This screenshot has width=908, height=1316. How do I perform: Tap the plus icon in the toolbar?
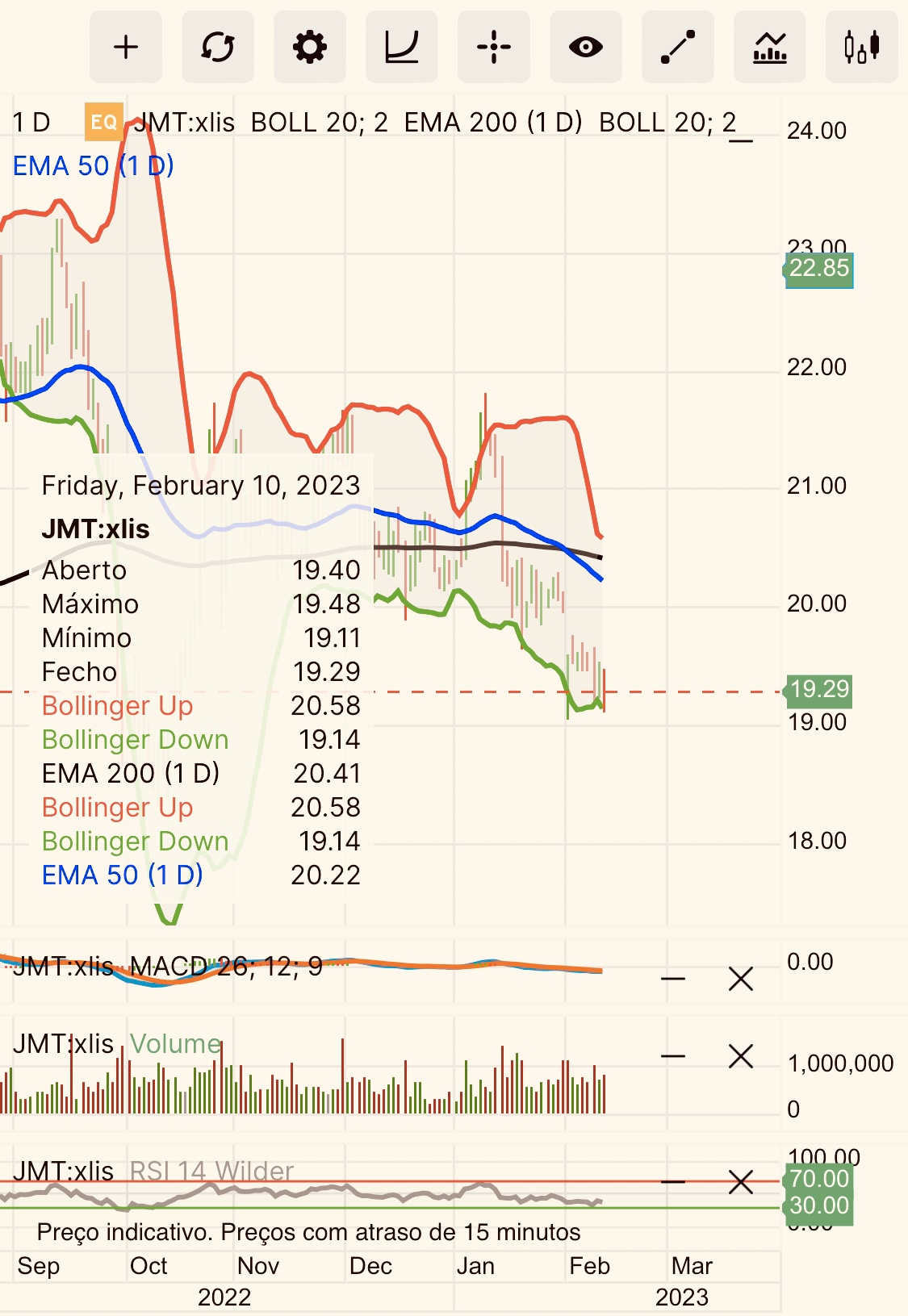[126, 48]
